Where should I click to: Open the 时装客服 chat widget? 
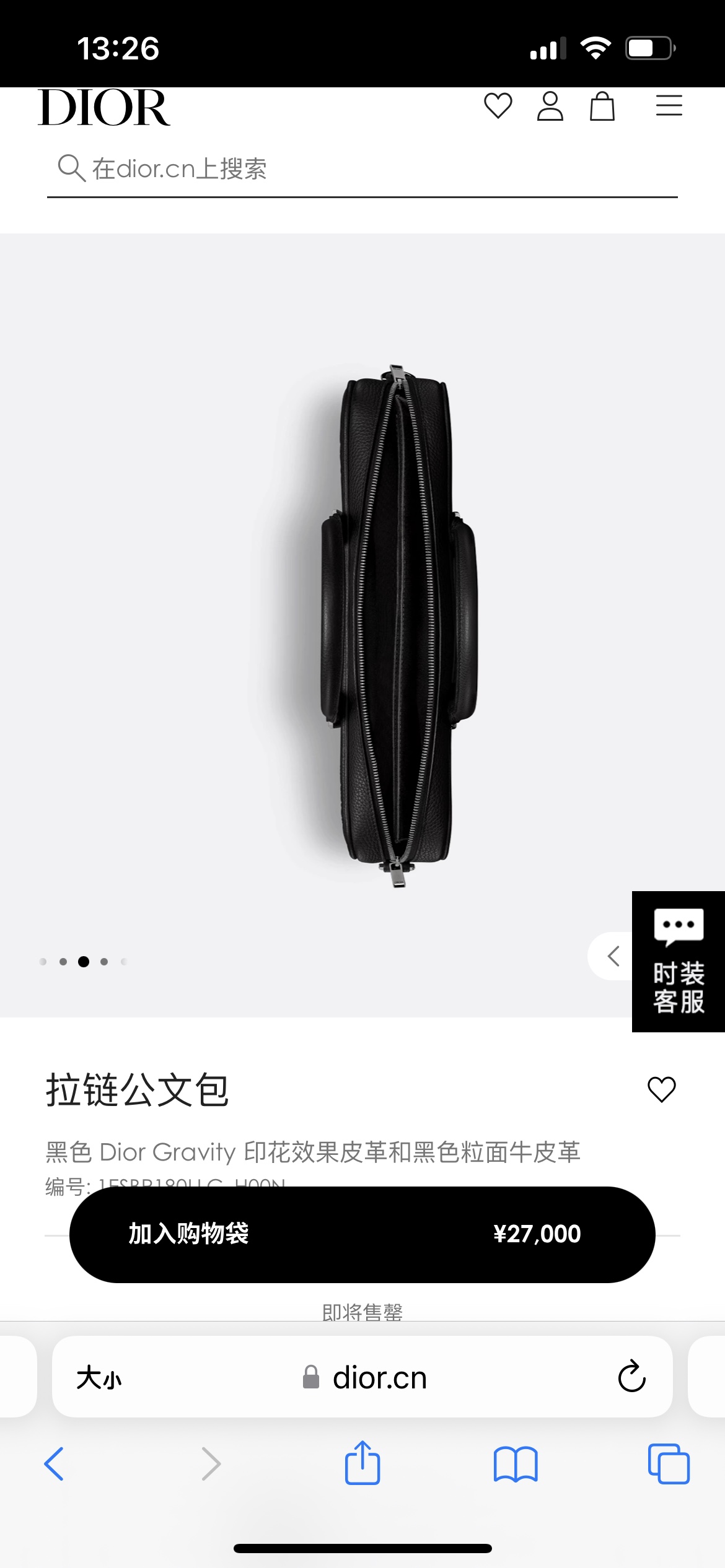pos(679,961)
